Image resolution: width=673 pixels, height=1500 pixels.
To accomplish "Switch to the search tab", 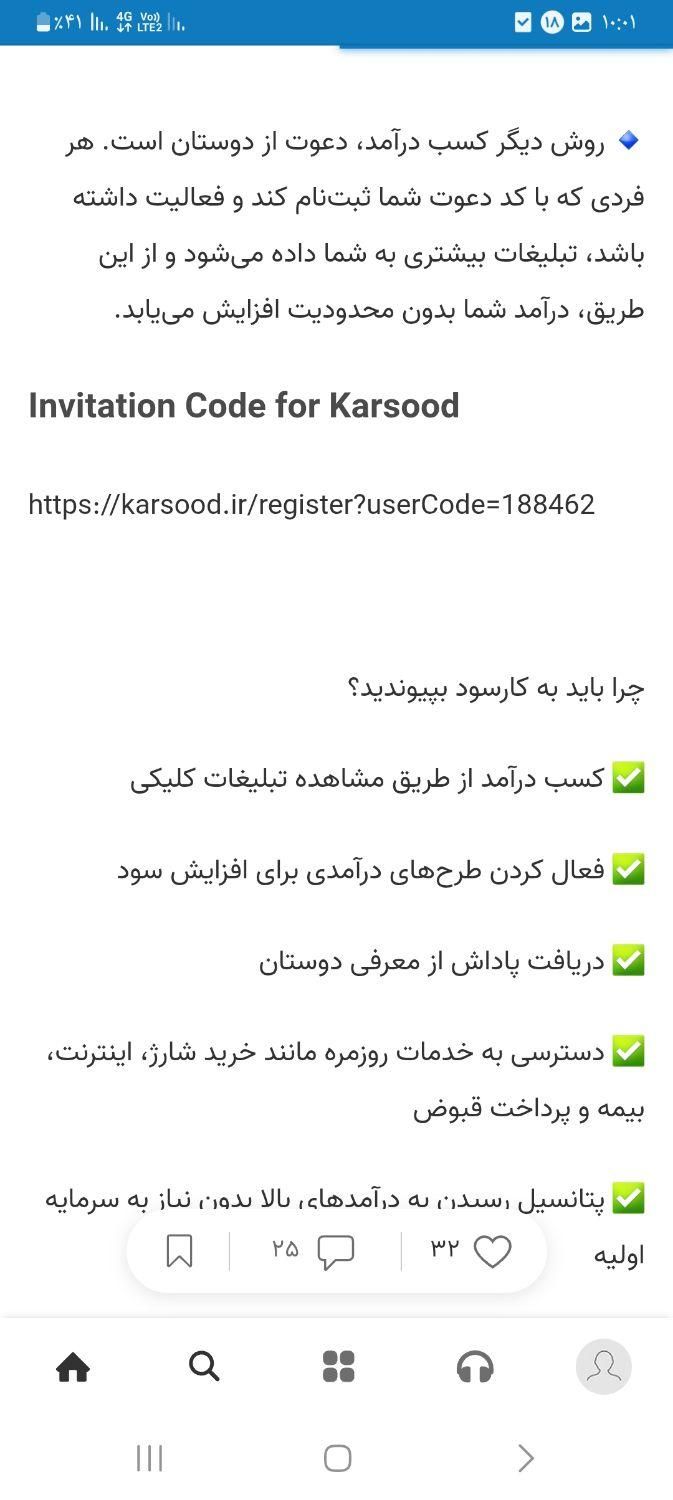I will point(204,1366).
